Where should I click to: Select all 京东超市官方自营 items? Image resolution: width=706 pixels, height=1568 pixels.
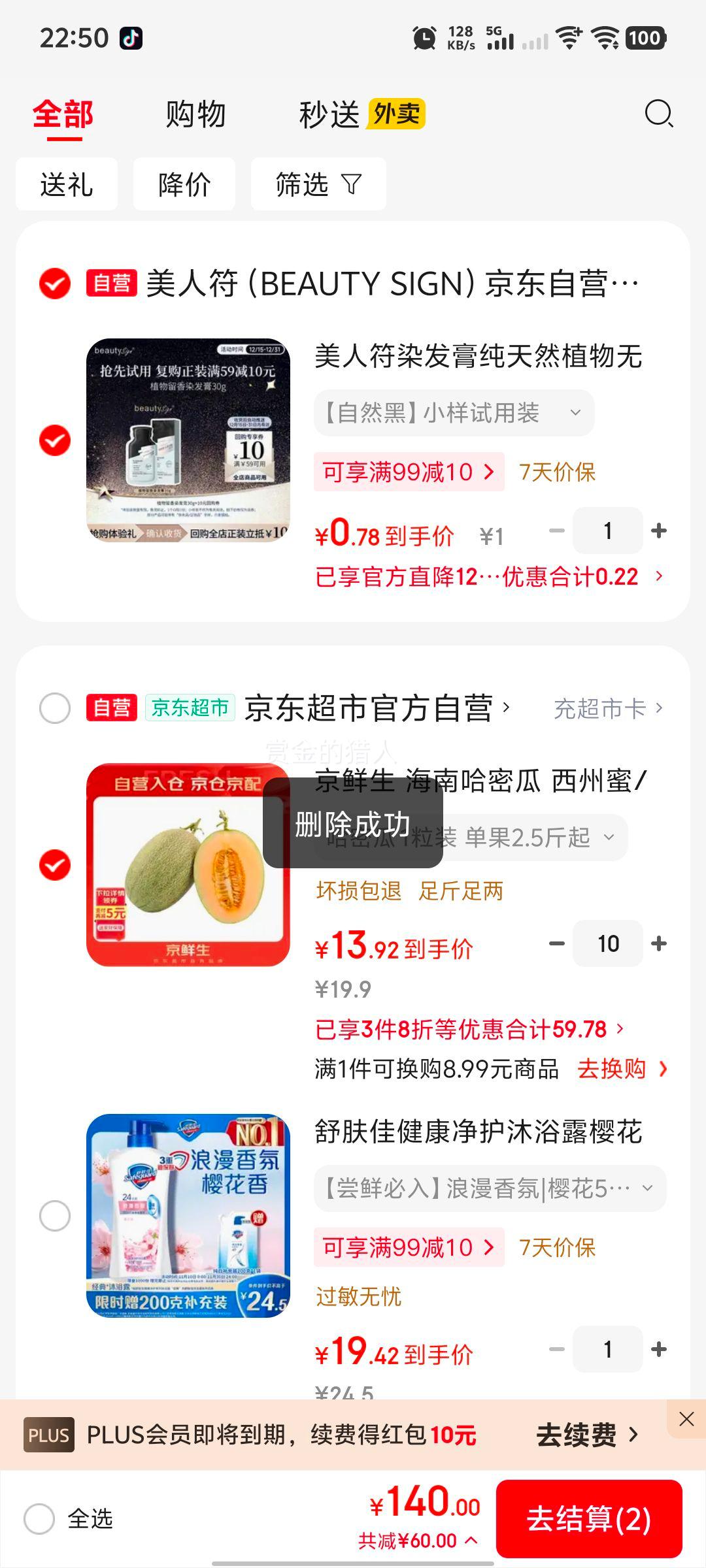[x=55, y=708]
